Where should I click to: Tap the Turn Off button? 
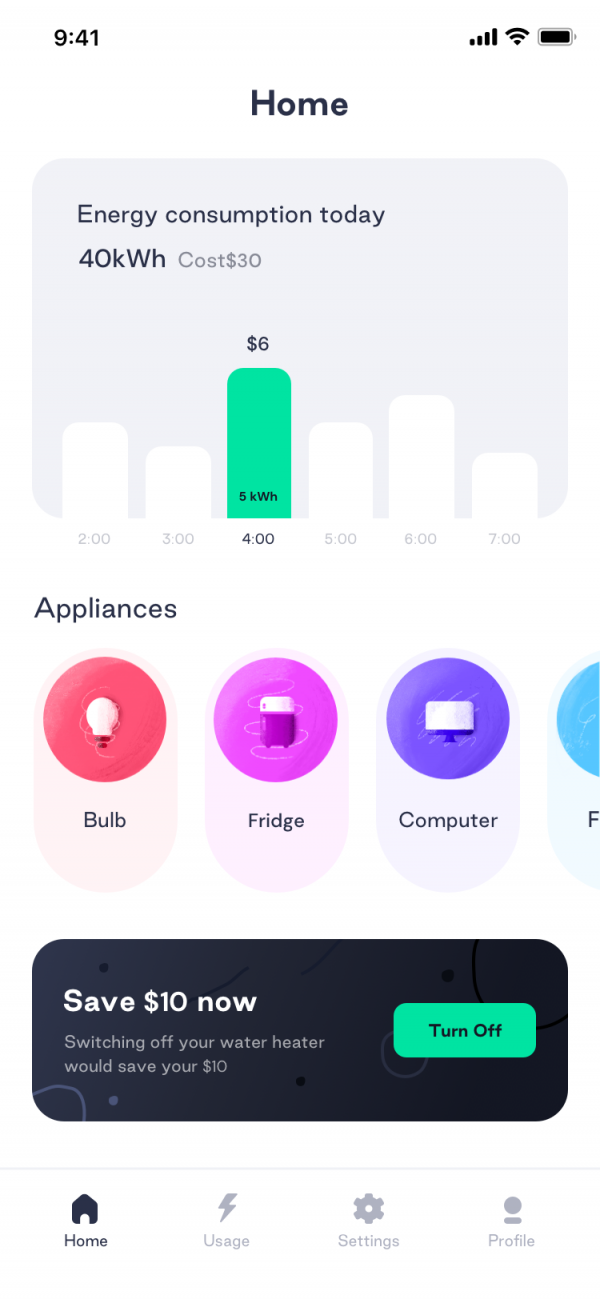coord(465,1030)
